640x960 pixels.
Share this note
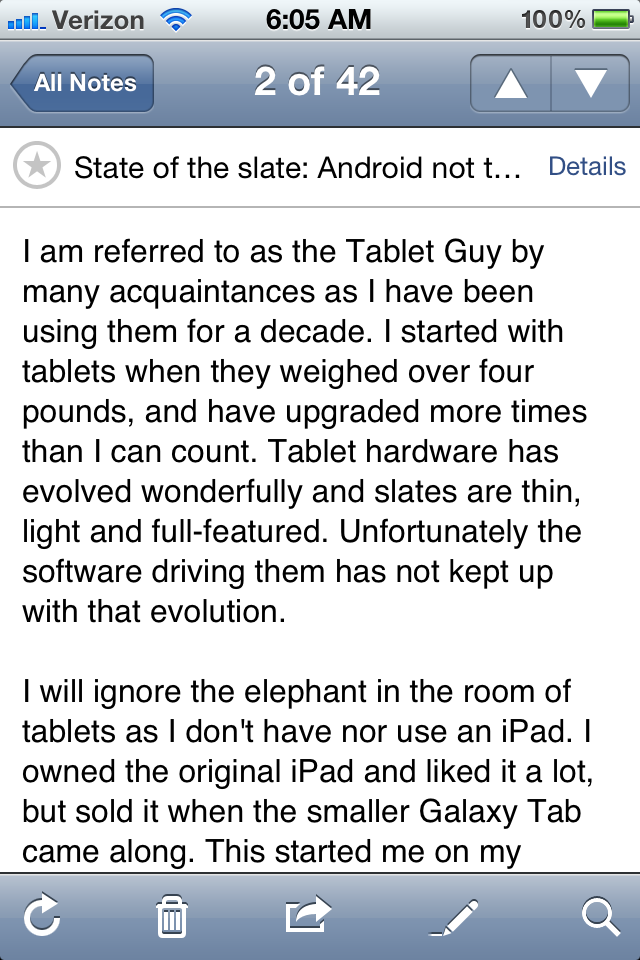[308, 916]
